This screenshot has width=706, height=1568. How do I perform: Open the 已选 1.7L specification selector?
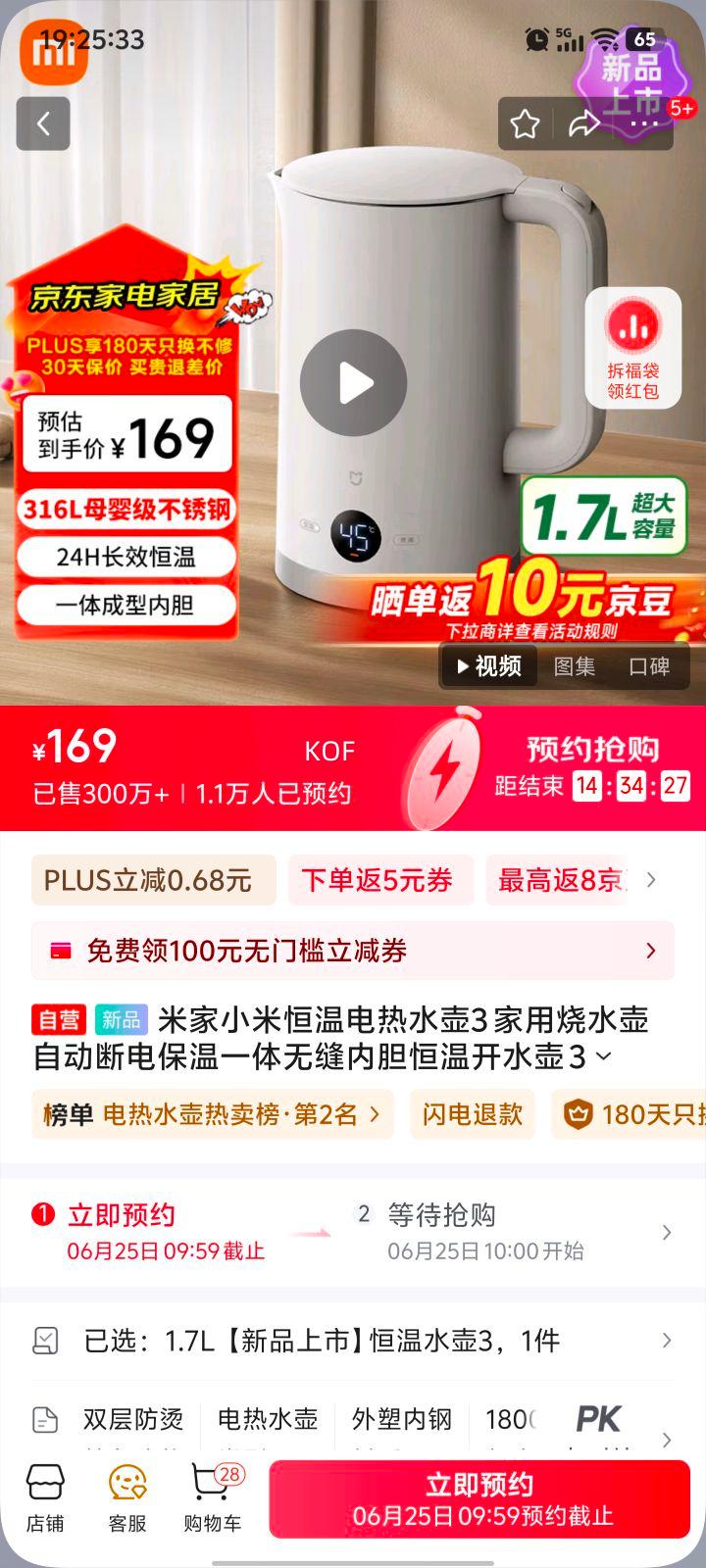[x=353, y=1341]
